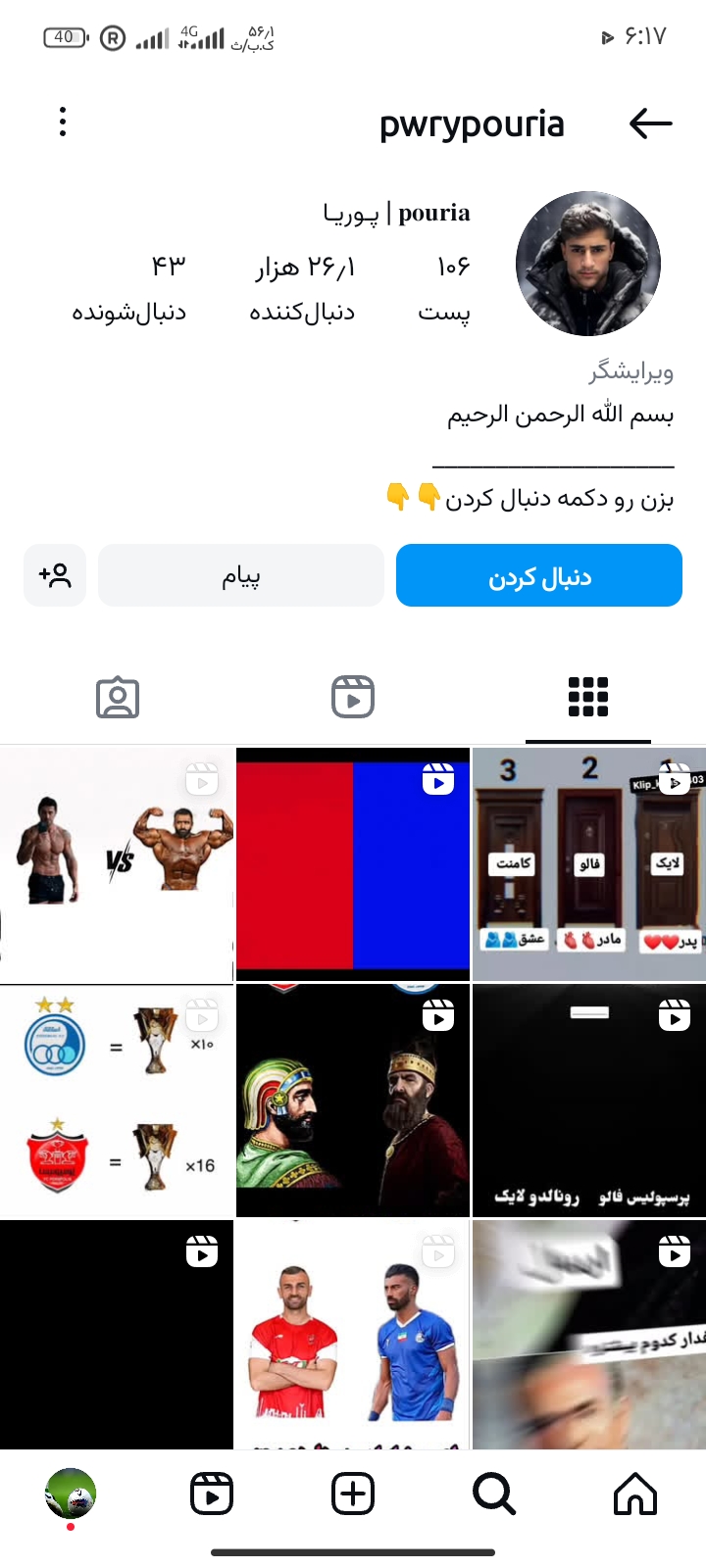Open the red and blue reel
The height and width of the screenshot is (1568, 706).
353,864
